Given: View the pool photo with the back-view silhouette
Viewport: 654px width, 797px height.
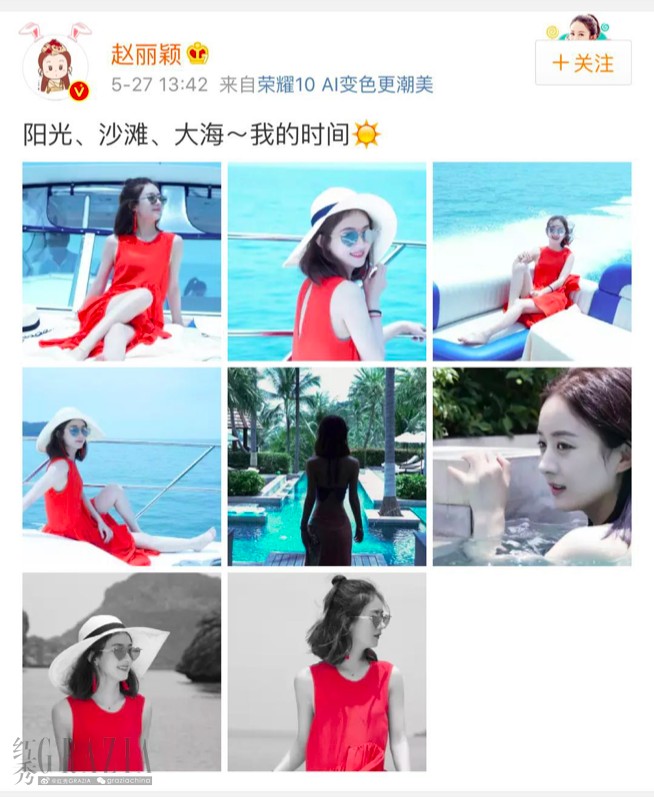Looking at the screenshot, I should click(x=326, y=466).
